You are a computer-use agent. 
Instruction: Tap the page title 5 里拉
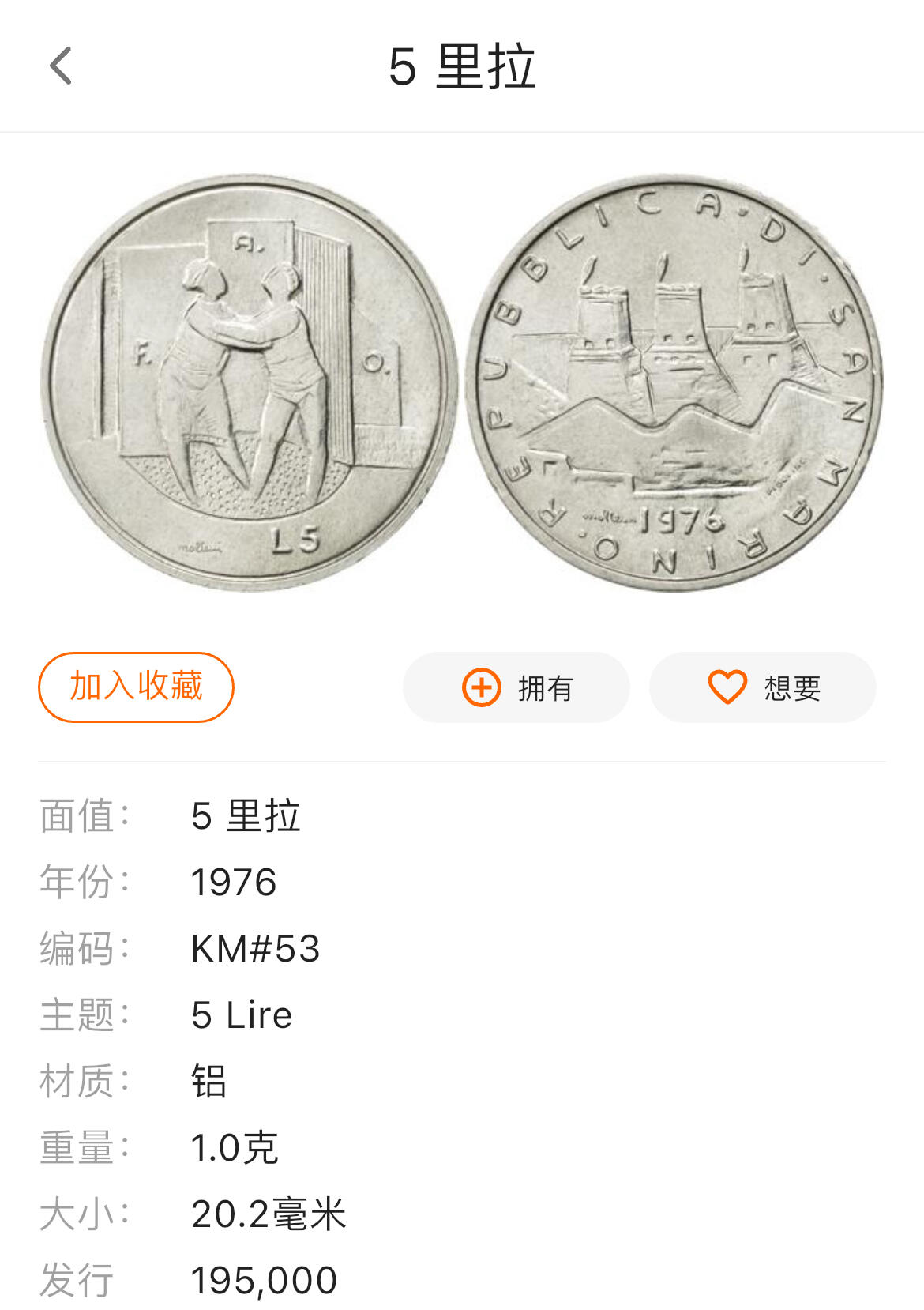coord(462,68)
